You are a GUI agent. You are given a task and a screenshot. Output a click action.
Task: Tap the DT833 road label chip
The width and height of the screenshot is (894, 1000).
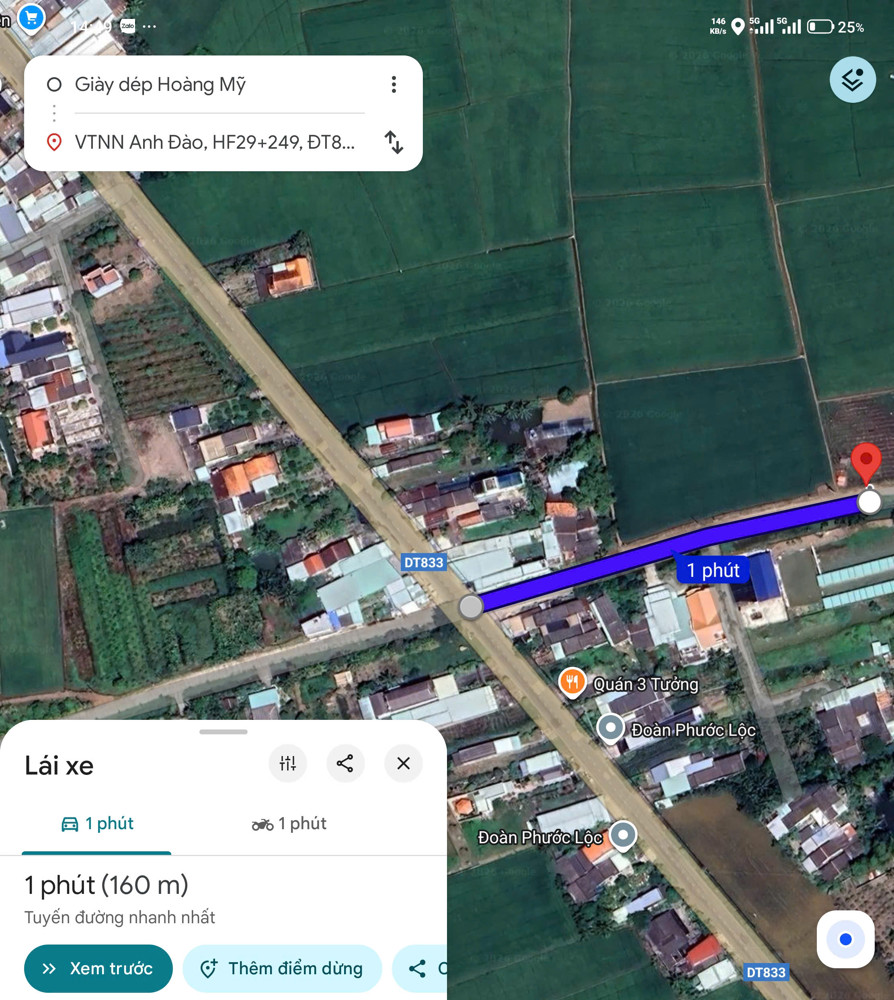[x=423, y=562]
